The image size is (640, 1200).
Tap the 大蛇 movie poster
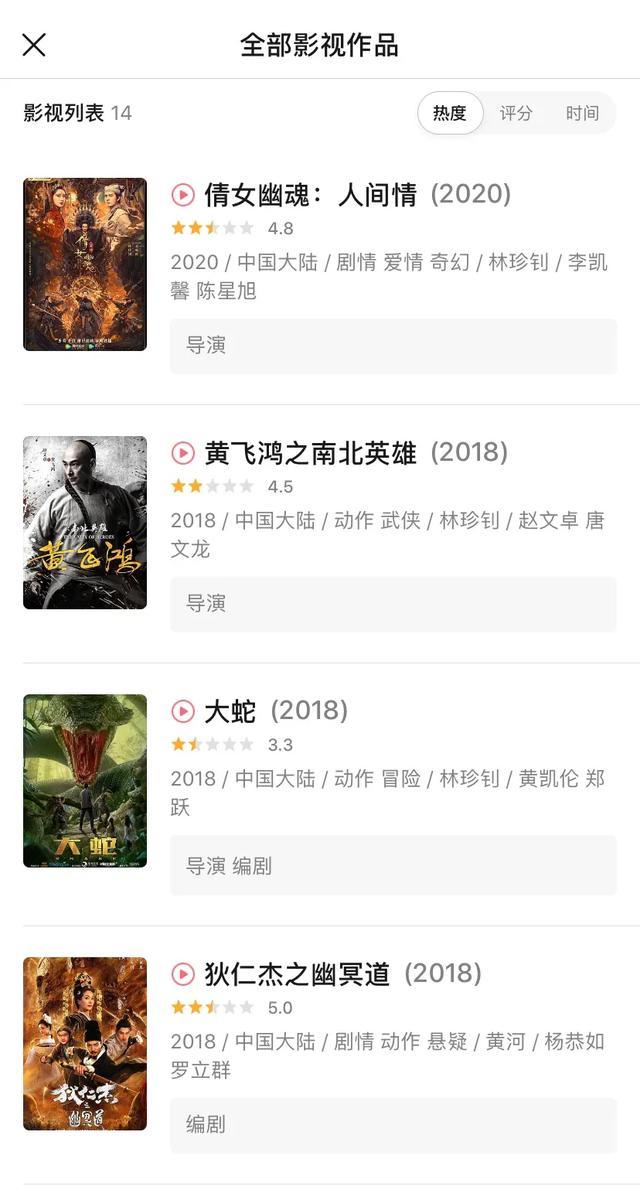point(85,781)
